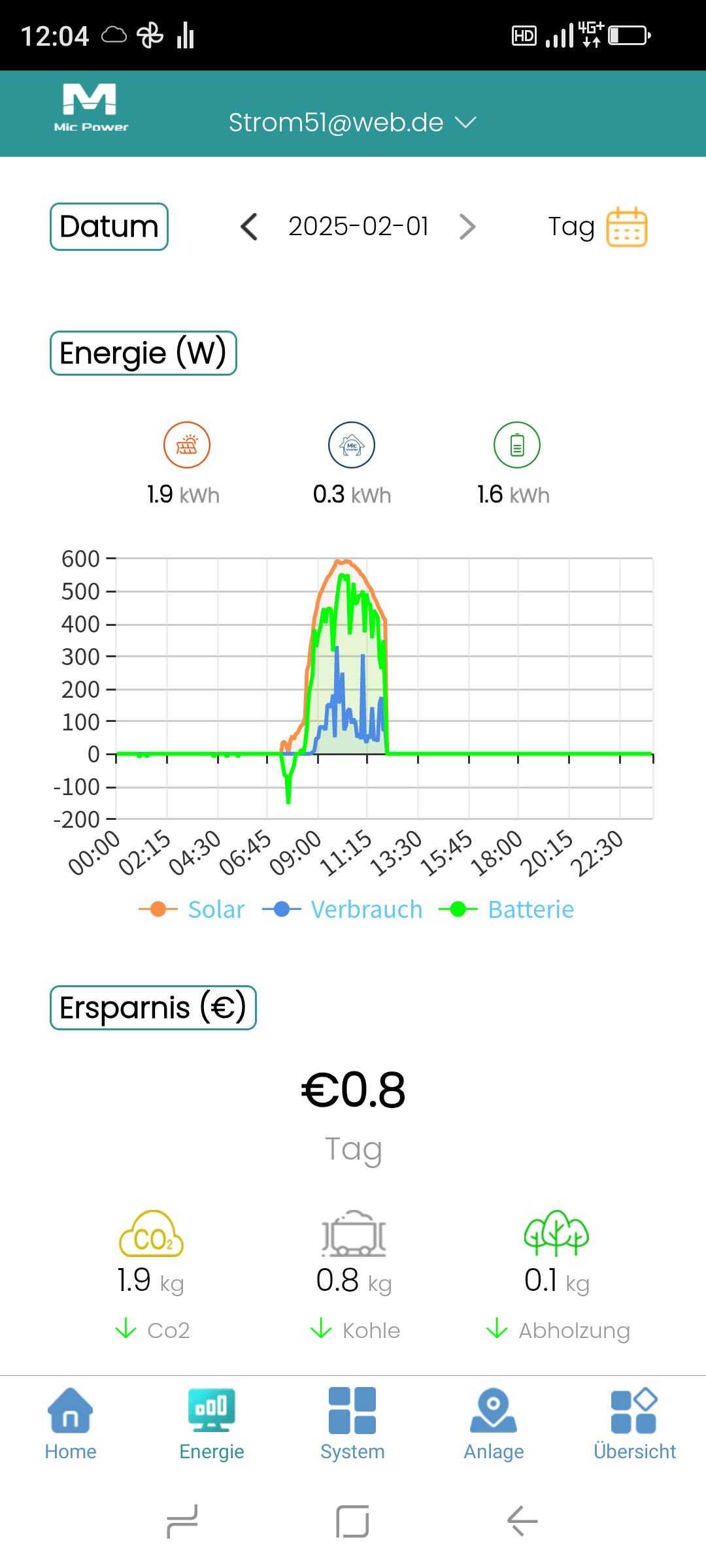This screenshot has width=706, height=1568.
Task: Open the System tab
Action: [352, 1424]
